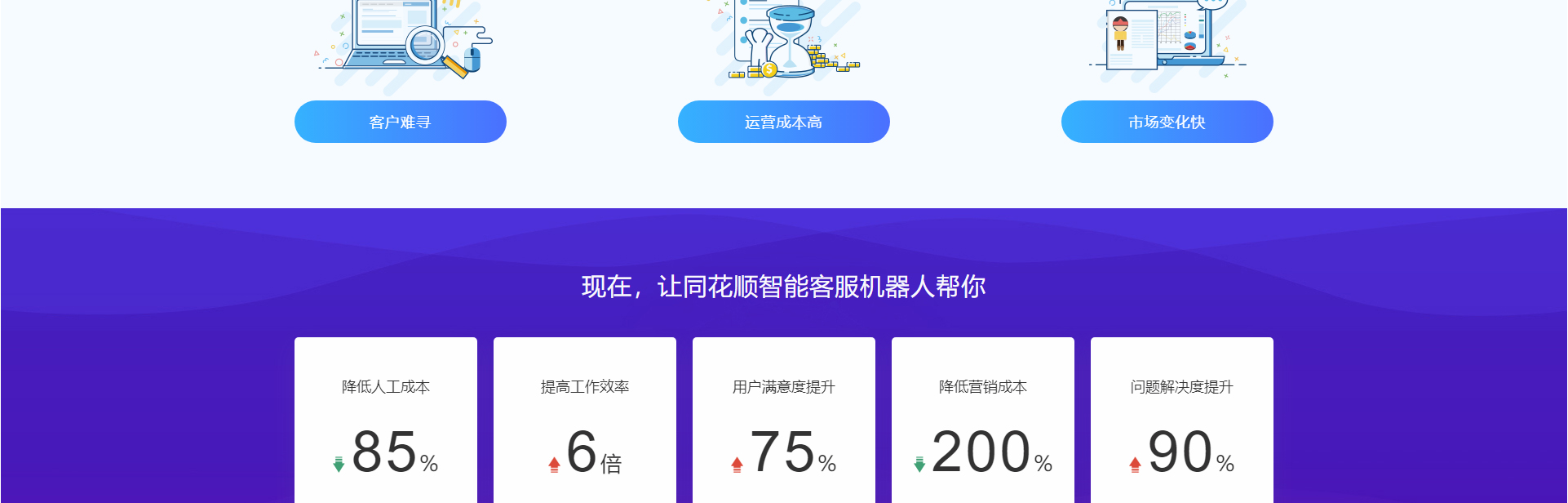Open the 市场变化快 button
Image resolution: width=1568 pixels, height=503 pixels.
tap(1167, 122)
